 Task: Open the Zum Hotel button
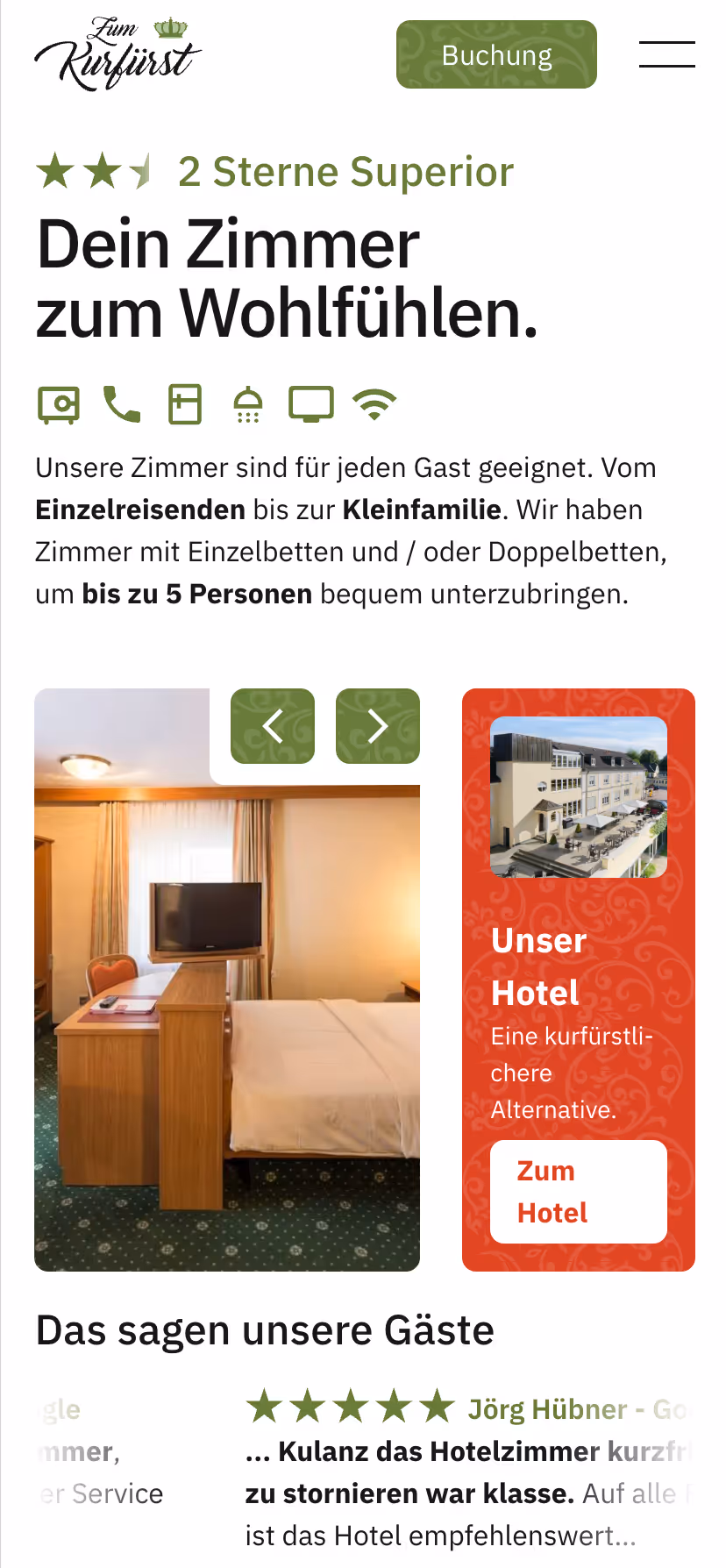579,1192
